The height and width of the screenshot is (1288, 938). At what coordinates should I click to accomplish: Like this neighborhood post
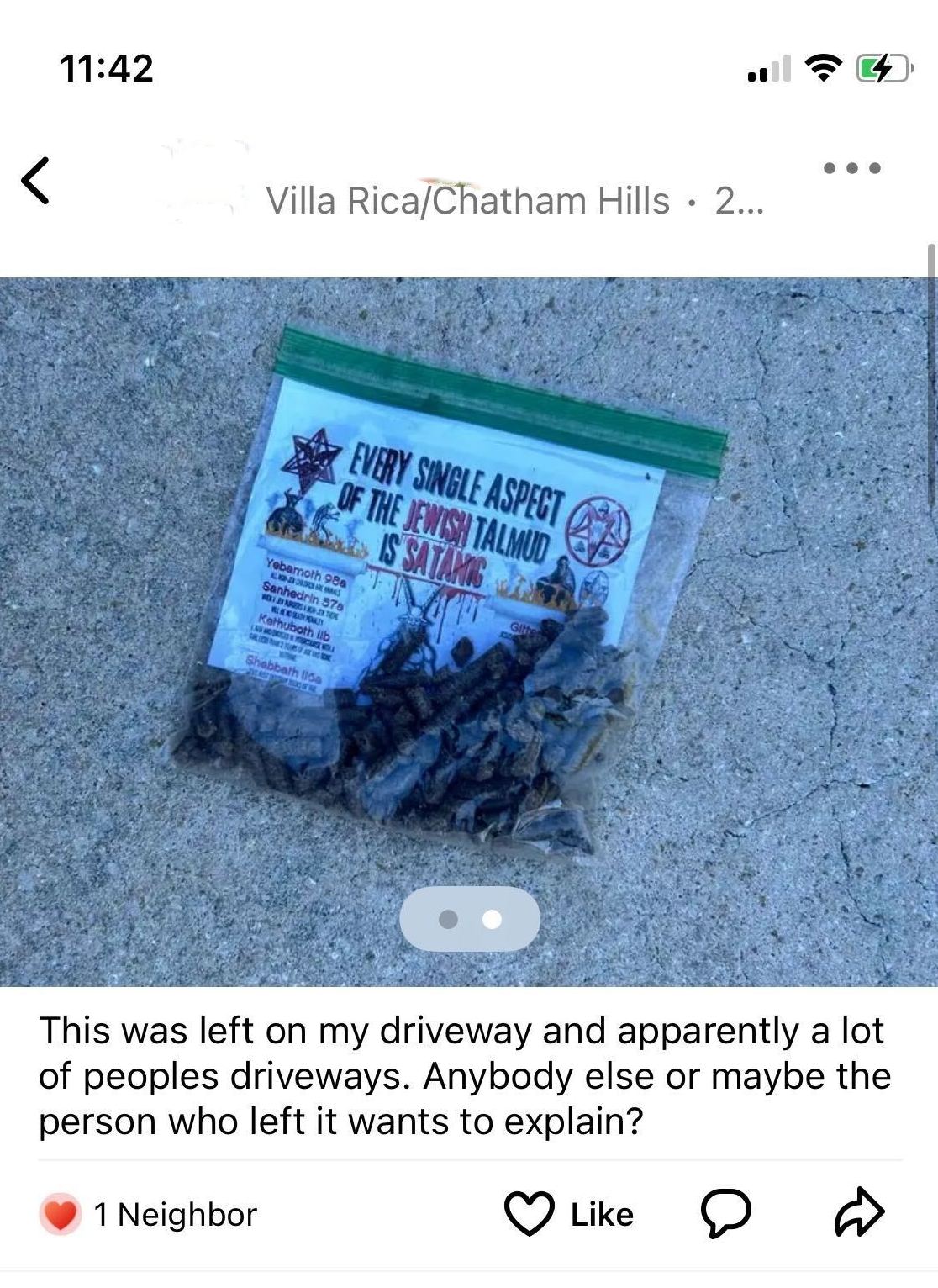[x=568, y=1214]
